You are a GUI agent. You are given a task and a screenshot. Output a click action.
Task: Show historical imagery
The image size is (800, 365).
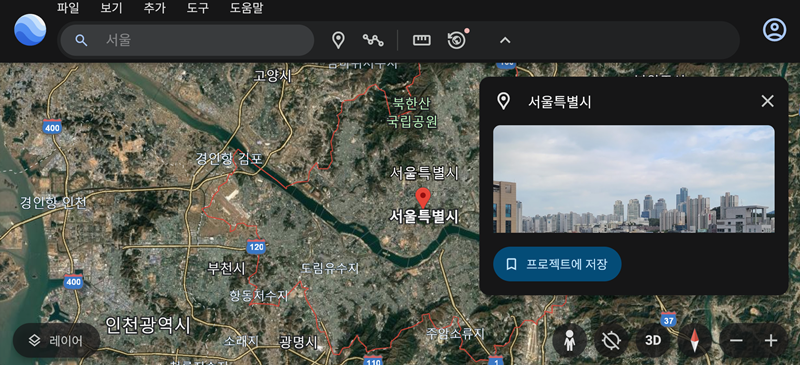point(457,40)
